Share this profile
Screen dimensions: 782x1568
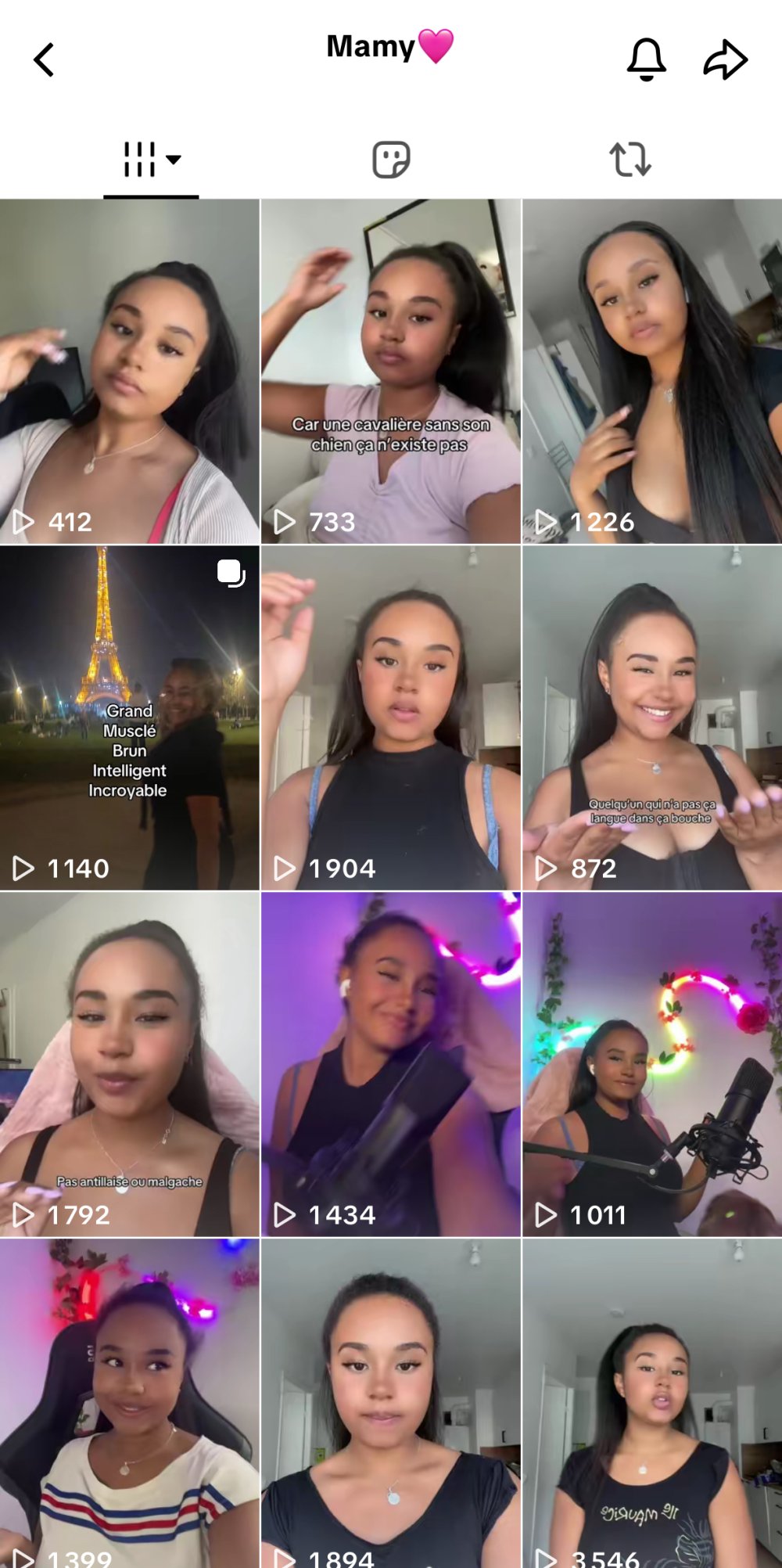[x=725, y=59]
